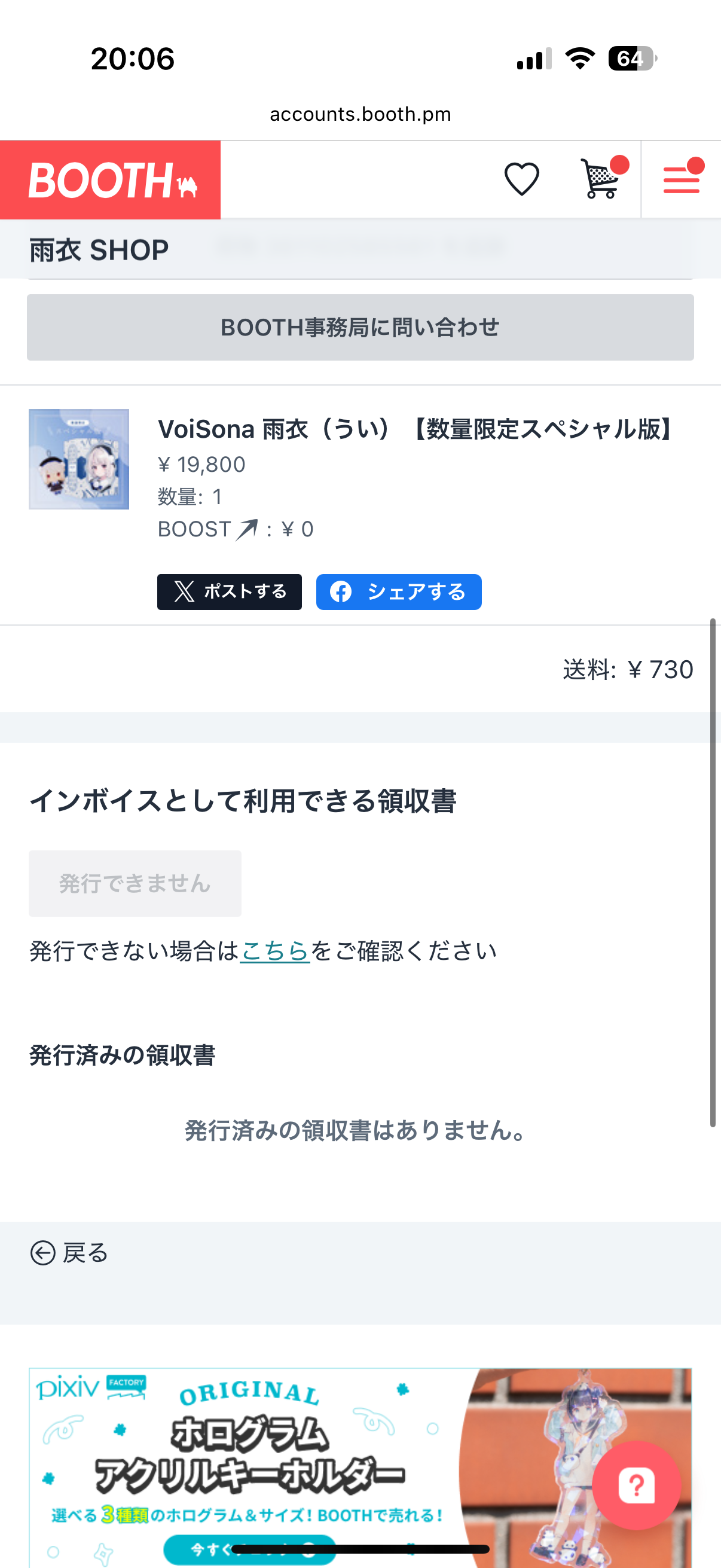The image size is (721, 1568).
Task: Tap BOOTH事務局に問い合わせ button
Action: [360, 328]
